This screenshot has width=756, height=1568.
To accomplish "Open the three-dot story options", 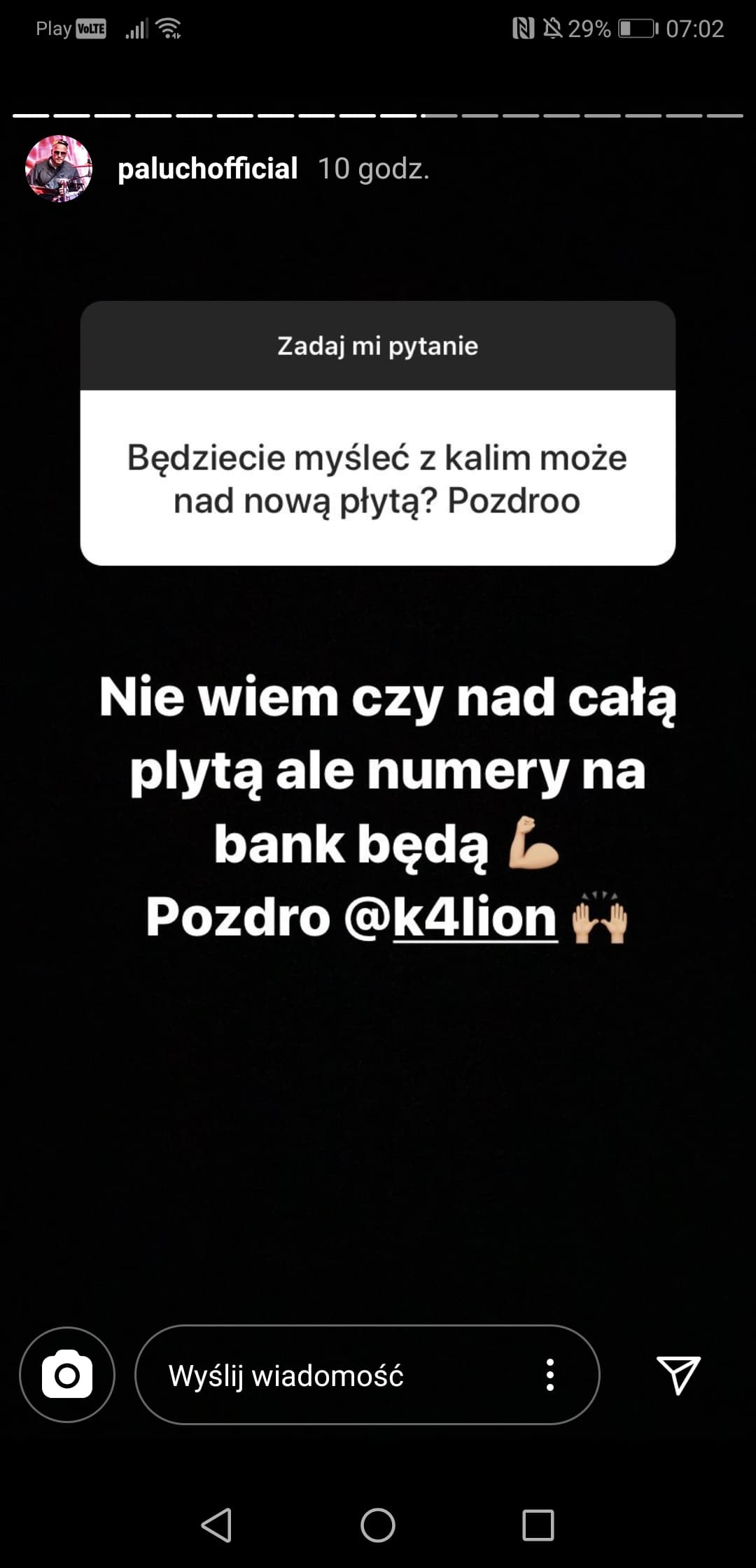I will pos(550,1375).
